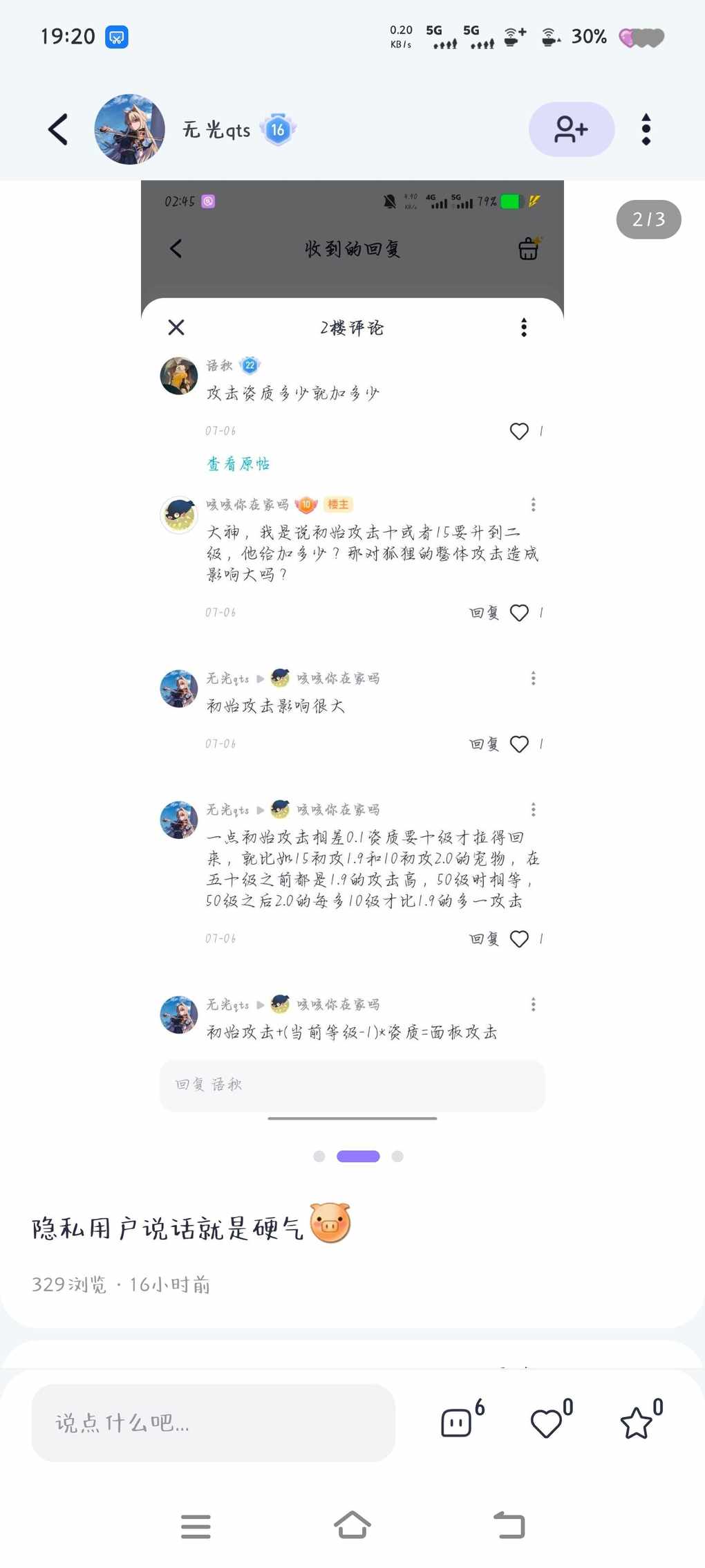Open 无光qts profile avatar
The height and width of the screenshot is (1568, 705).
[x=129, y=129]
